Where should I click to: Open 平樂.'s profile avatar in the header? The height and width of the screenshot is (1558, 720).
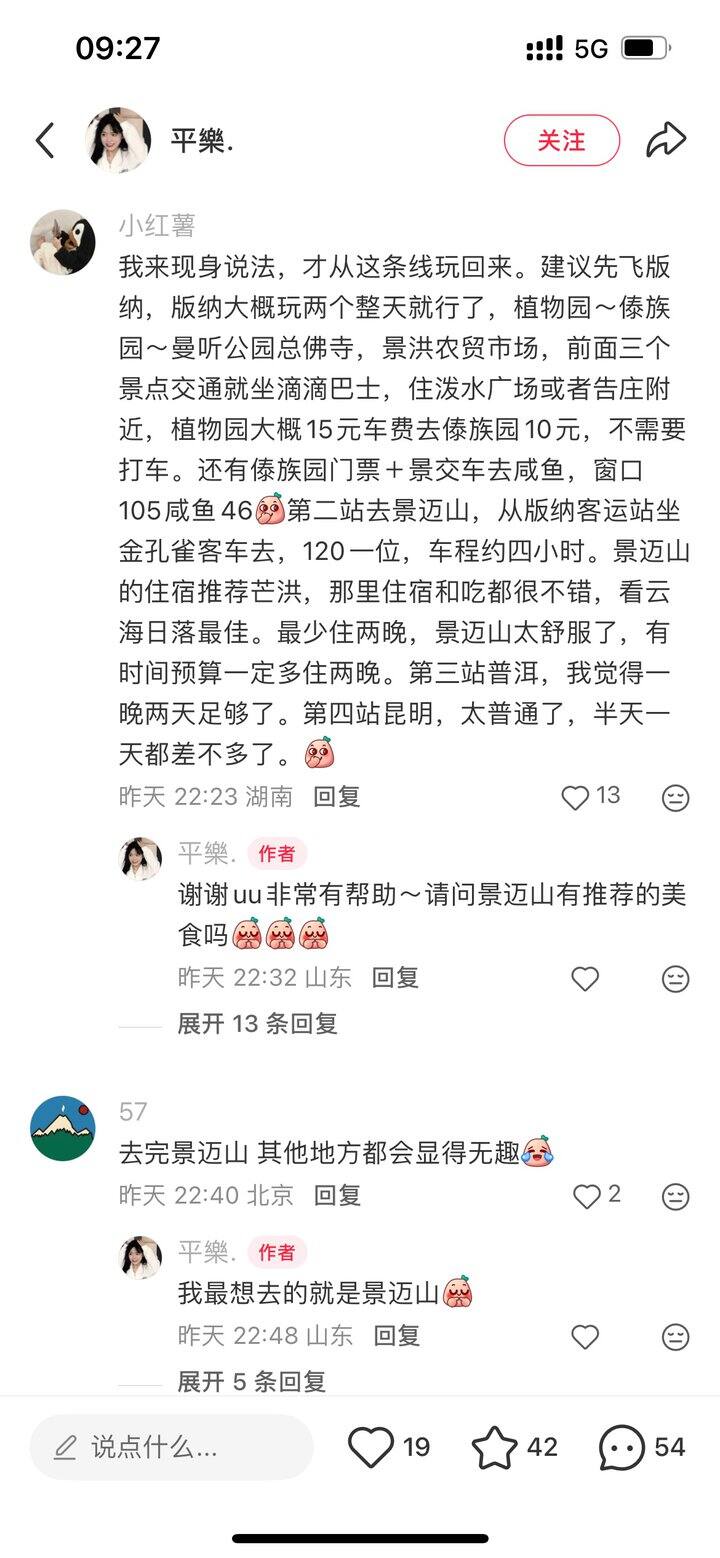(118, 141)
